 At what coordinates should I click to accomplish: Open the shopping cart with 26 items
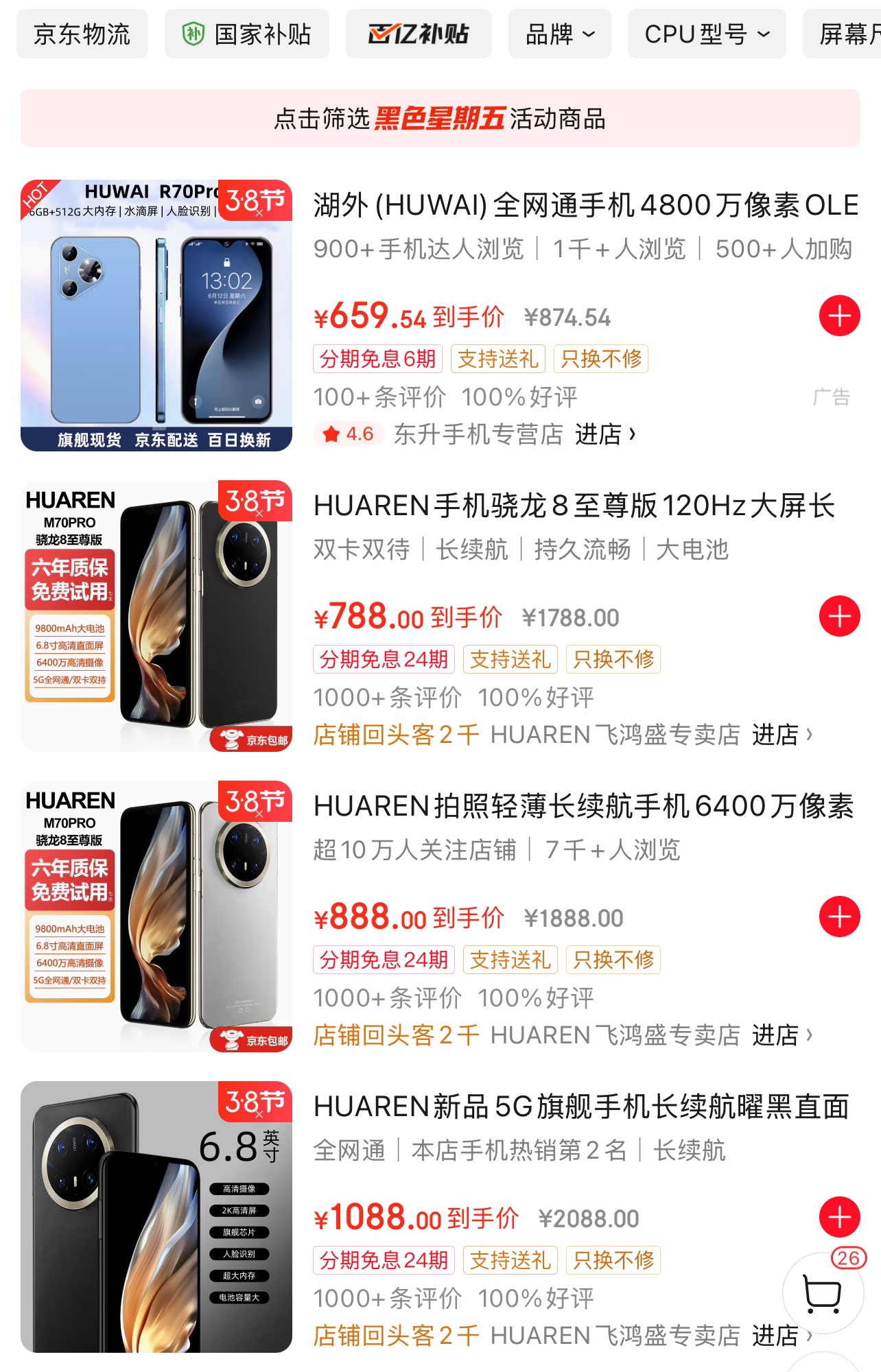(x=822, y=1294)
